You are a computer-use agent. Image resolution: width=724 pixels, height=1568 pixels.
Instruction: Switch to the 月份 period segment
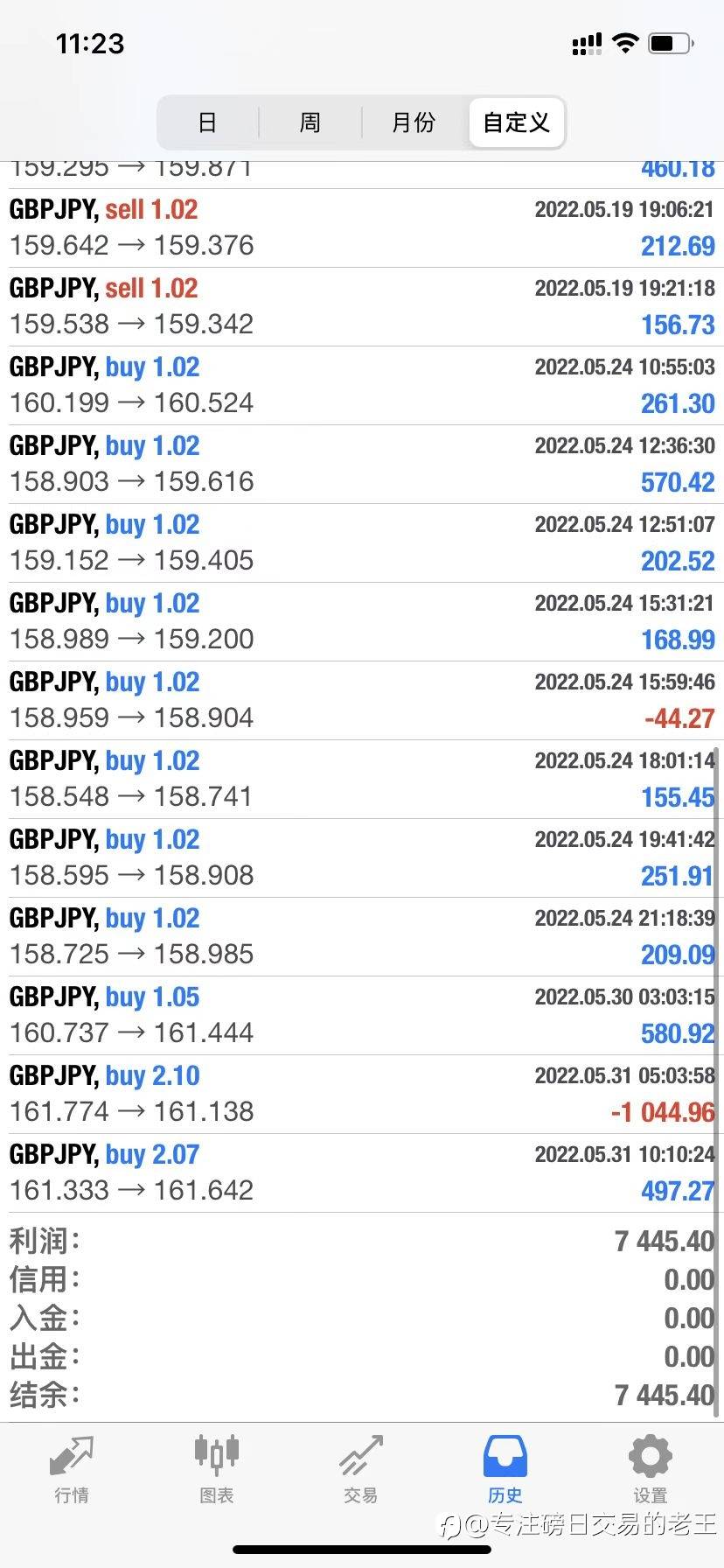coord(414,122)
